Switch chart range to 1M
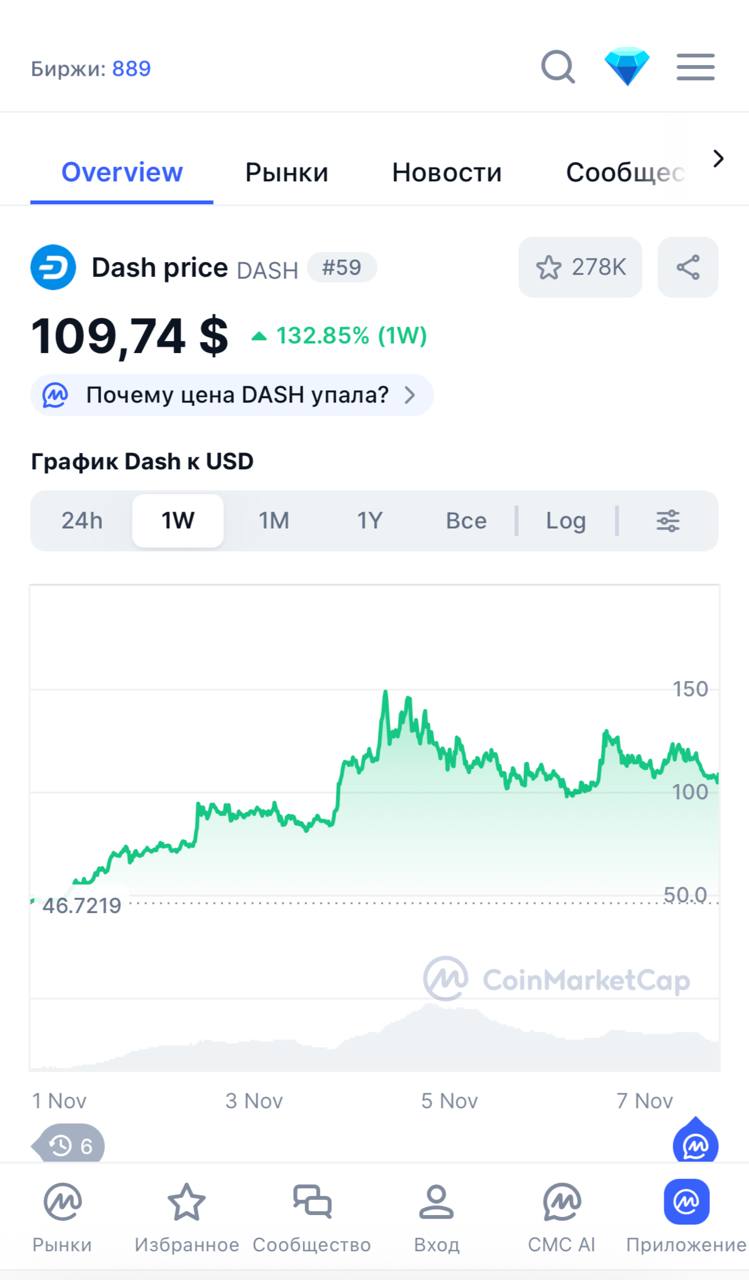This screenshot has height=1280, width=749. pyautogui.click(x=274, y=521)
